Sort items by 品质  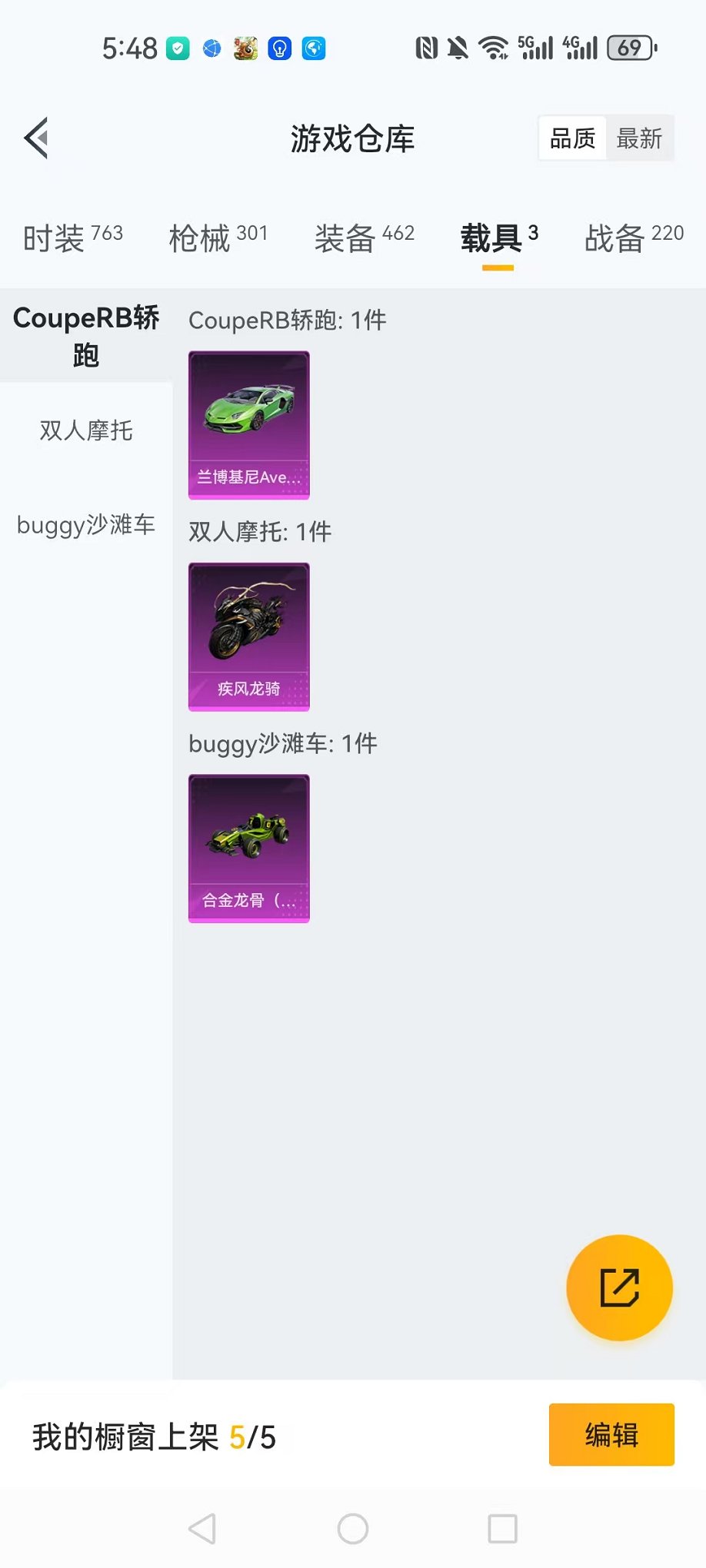573,138
